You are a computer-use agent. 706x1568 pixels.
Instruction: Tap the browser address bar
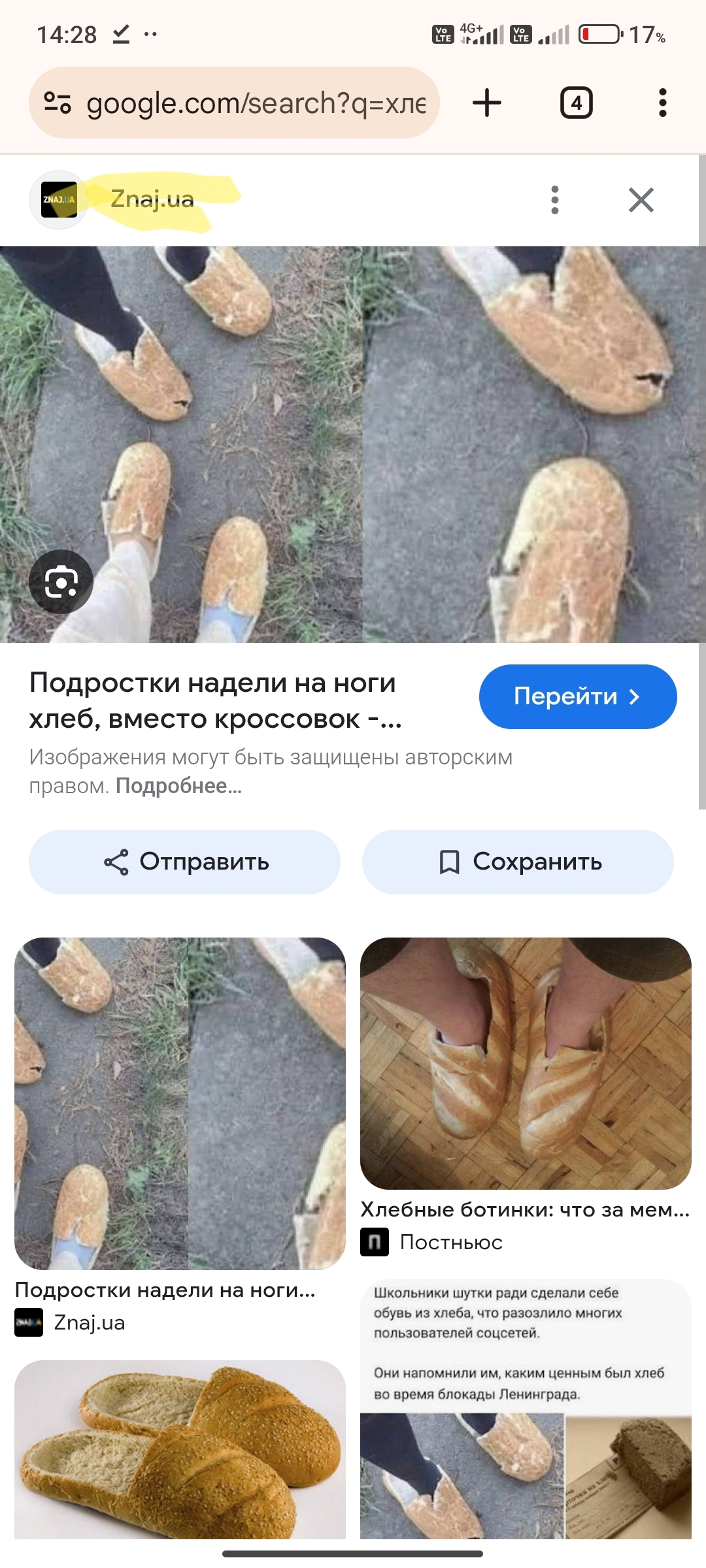click(x=255, y=103)
